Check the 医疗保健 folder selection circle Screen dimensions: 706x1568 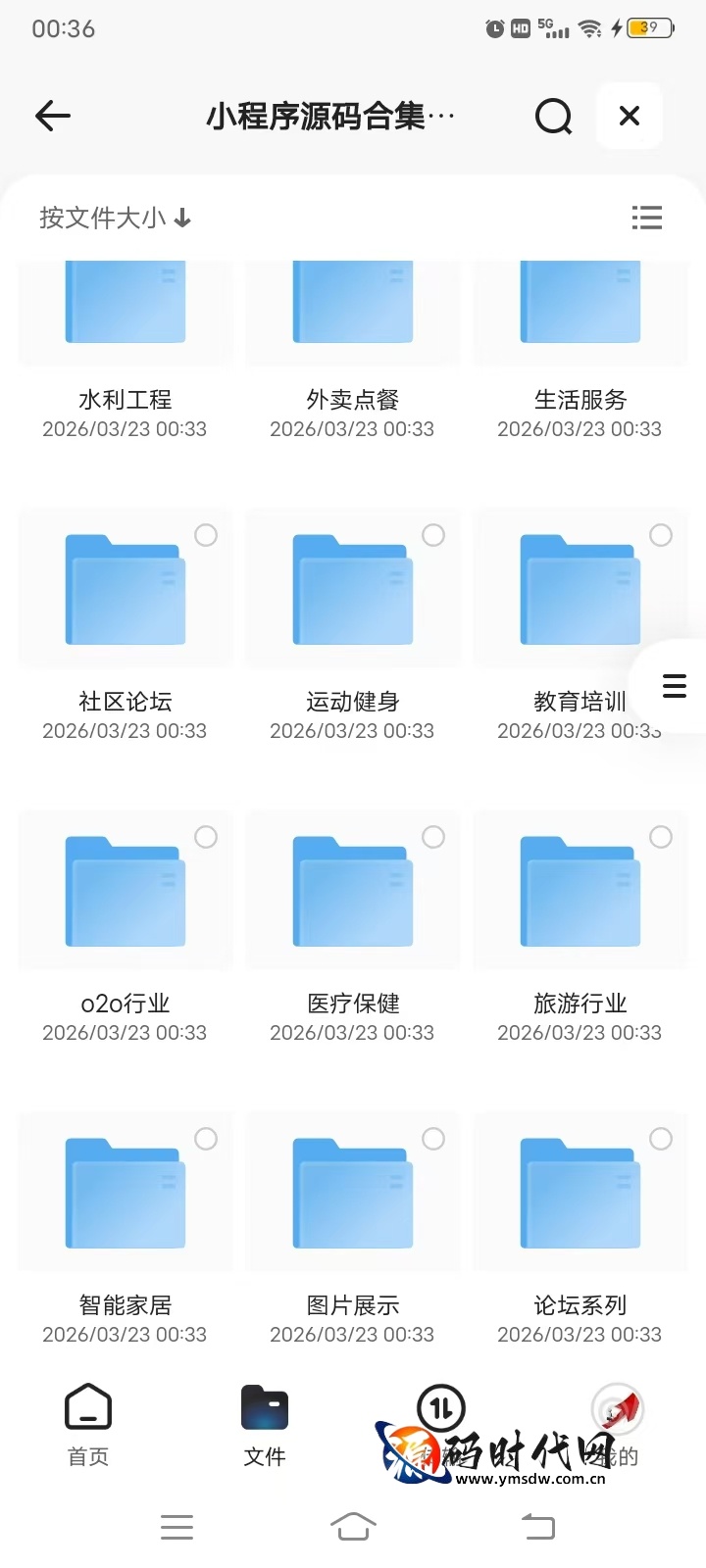tap(433, 837)
